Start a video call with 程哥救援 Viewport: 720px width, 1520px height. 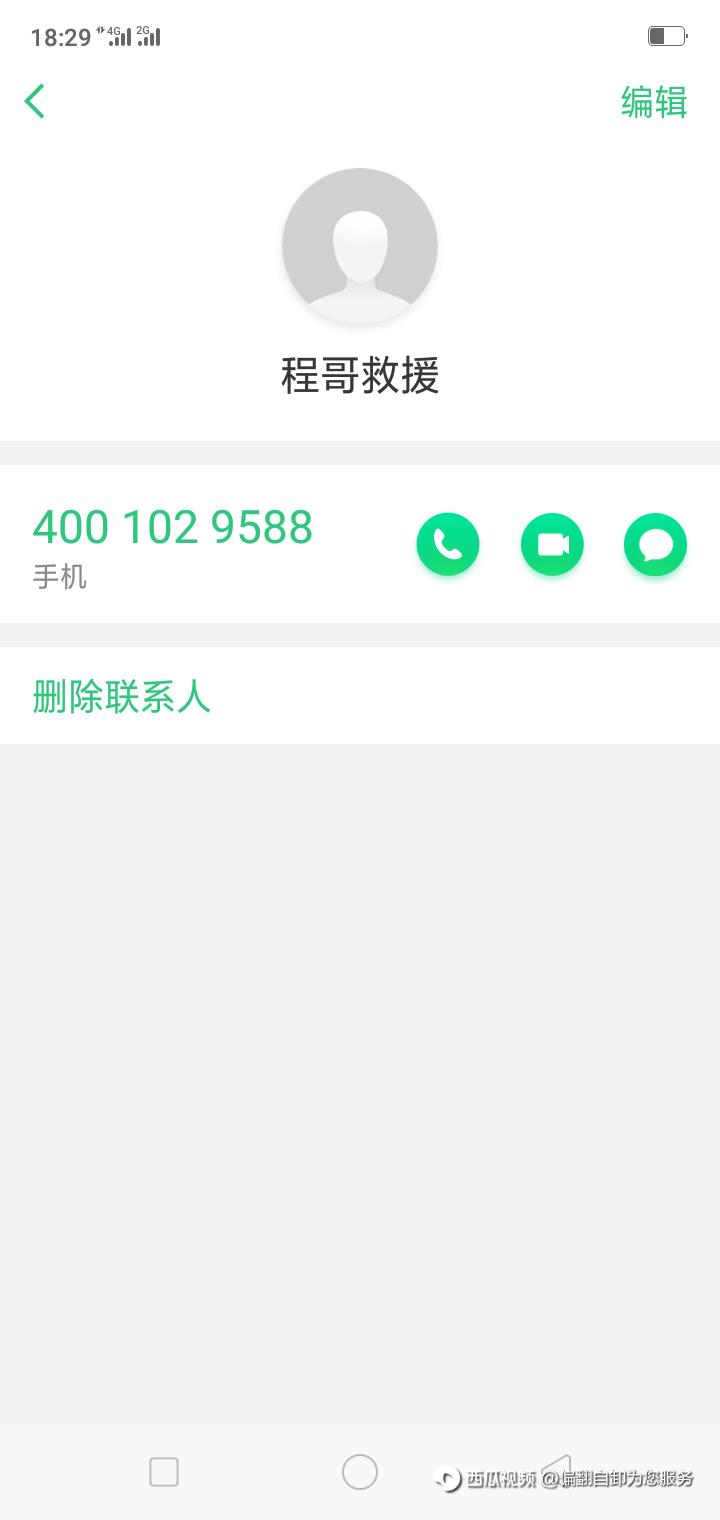coord(552,544)
